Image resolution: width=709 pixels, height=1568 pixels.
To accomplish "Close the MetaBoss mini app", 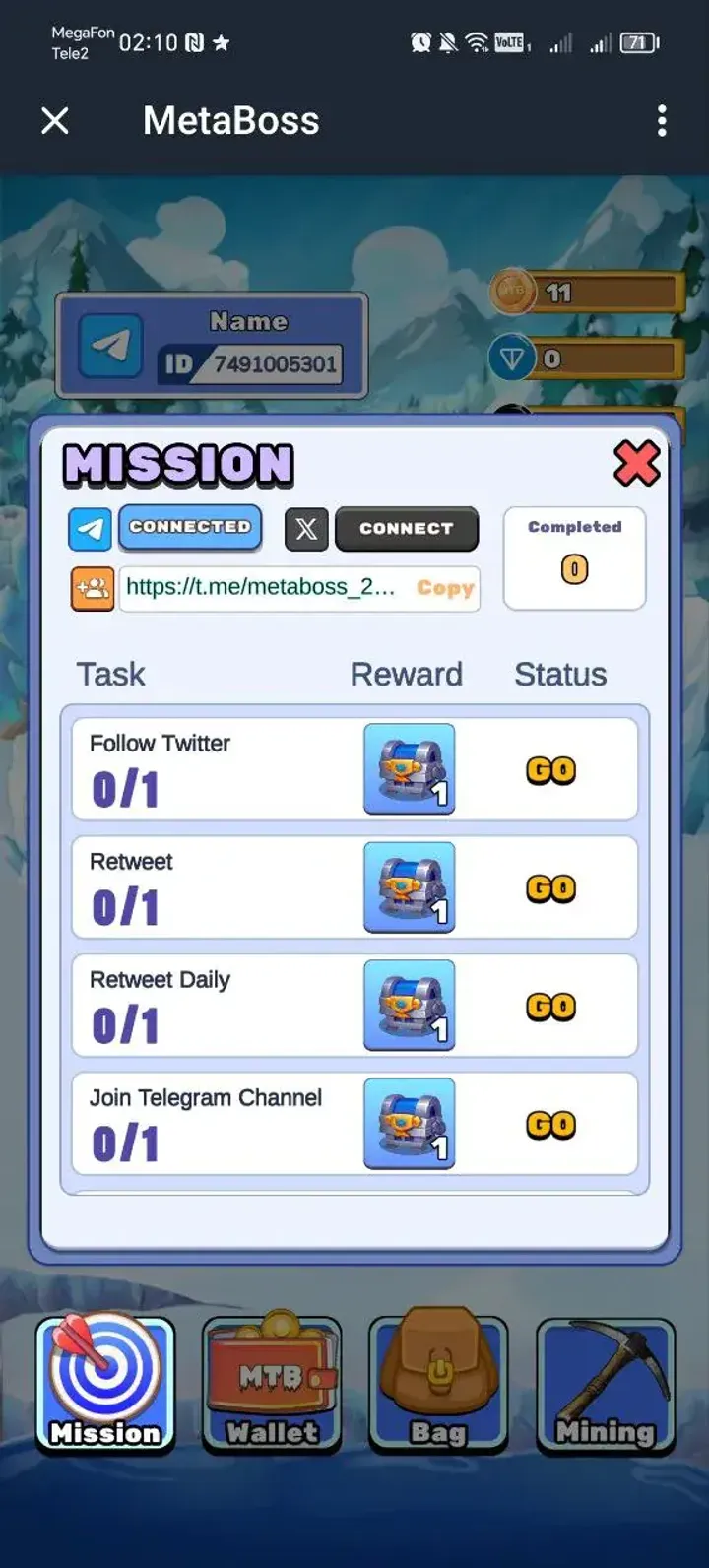I will pyautogui.click(x=55, y=121).
